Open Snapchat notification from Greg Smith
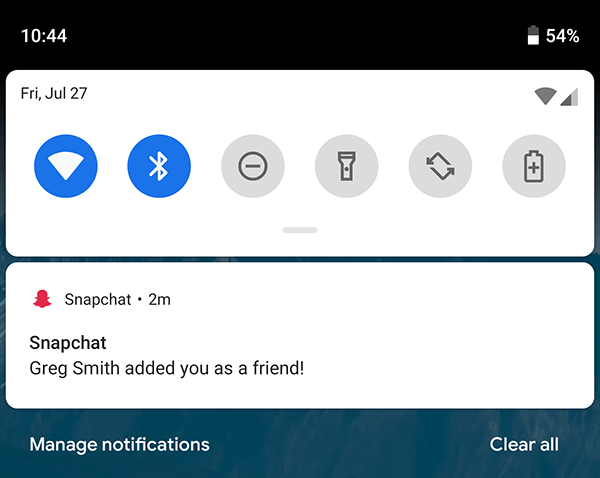Image resolution: width=600 pixels, height=478 pixels. click(300, 357)
